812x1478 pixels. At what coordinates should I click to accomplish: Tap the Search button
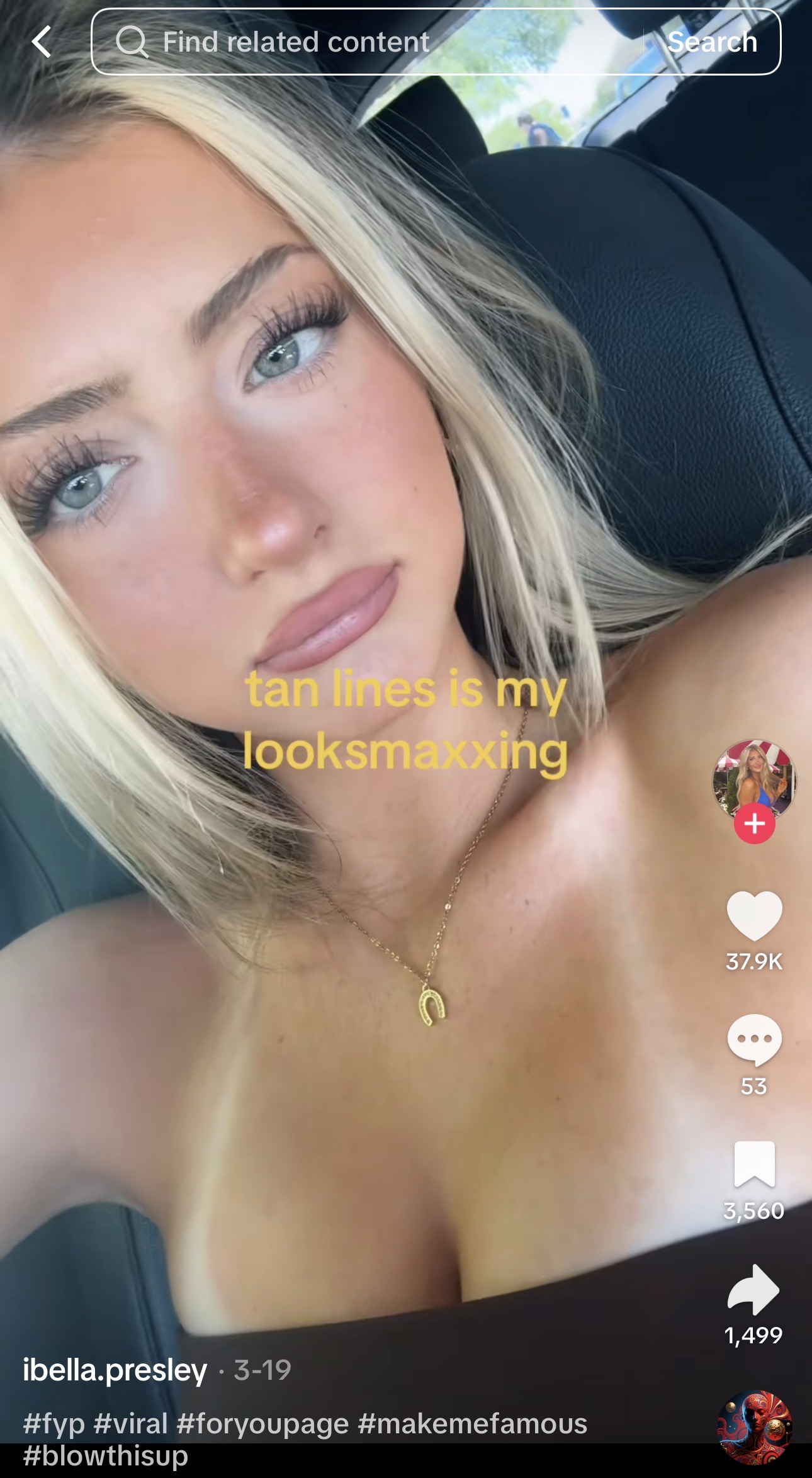(x=712, y=42)
